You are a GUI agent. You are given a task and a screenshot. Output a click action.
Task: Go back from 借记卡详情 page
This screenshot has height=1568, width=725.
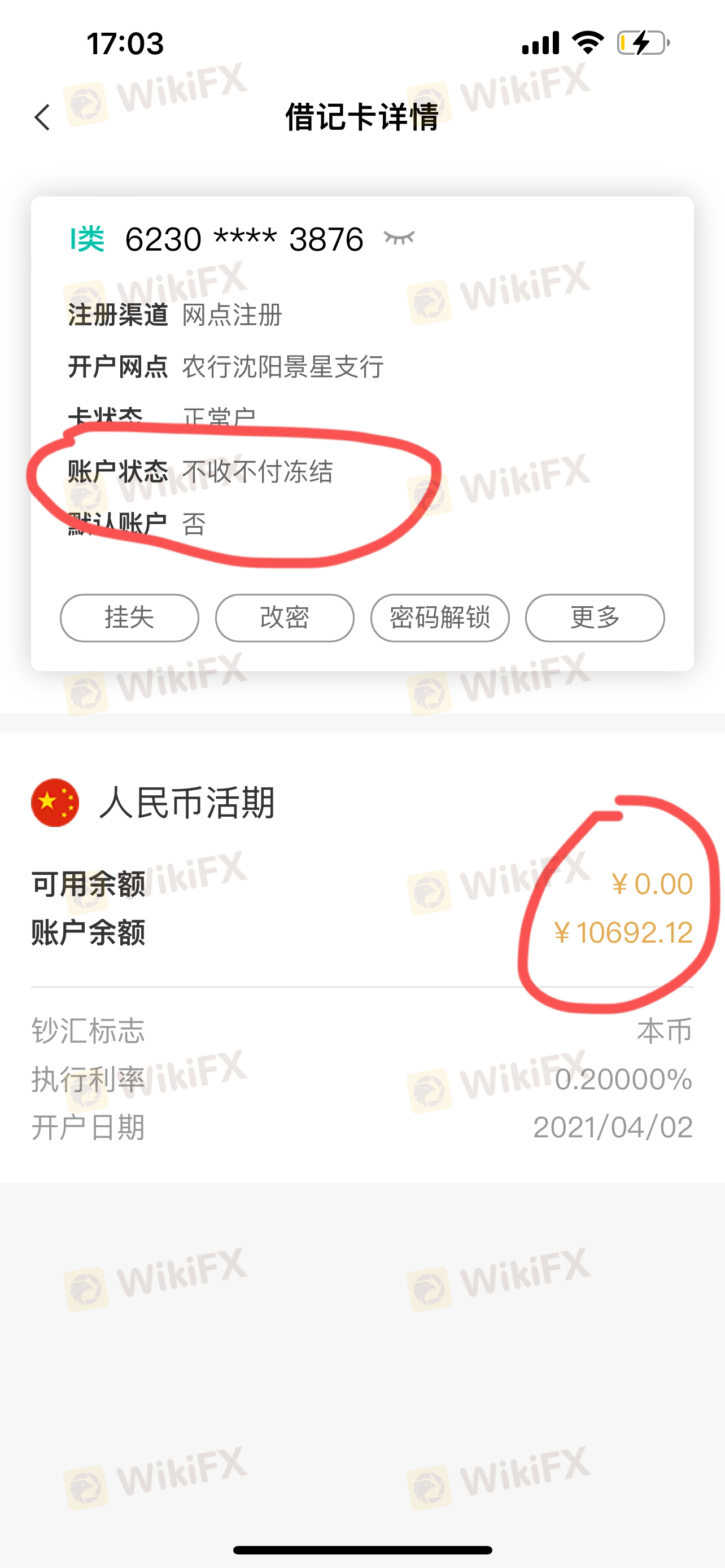click(x=42, y=117)
